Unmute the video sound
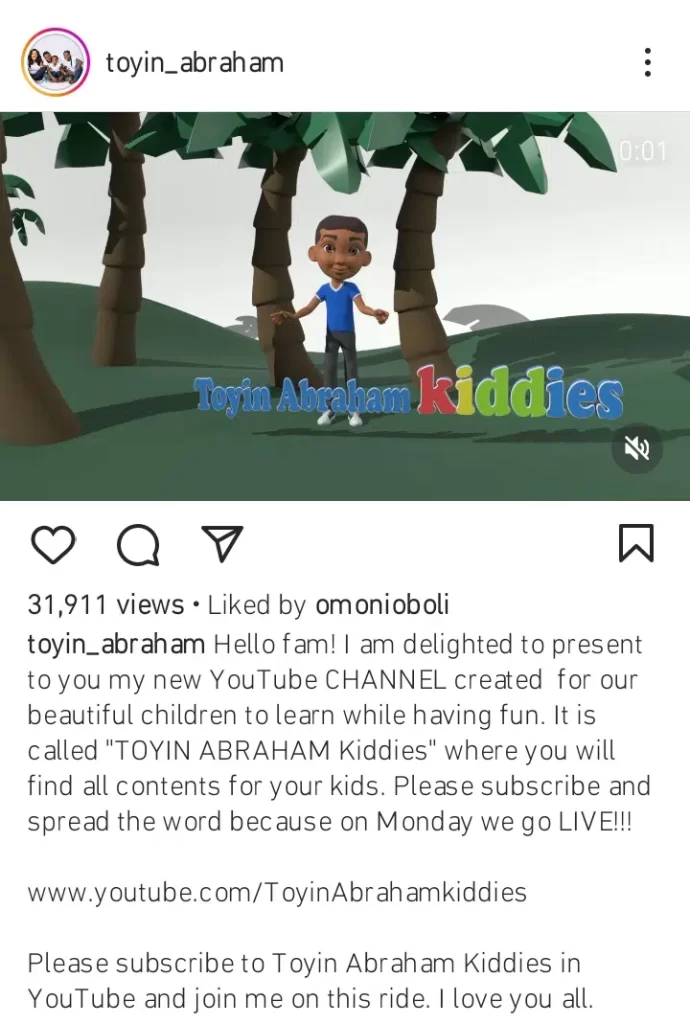 (637, 449)
